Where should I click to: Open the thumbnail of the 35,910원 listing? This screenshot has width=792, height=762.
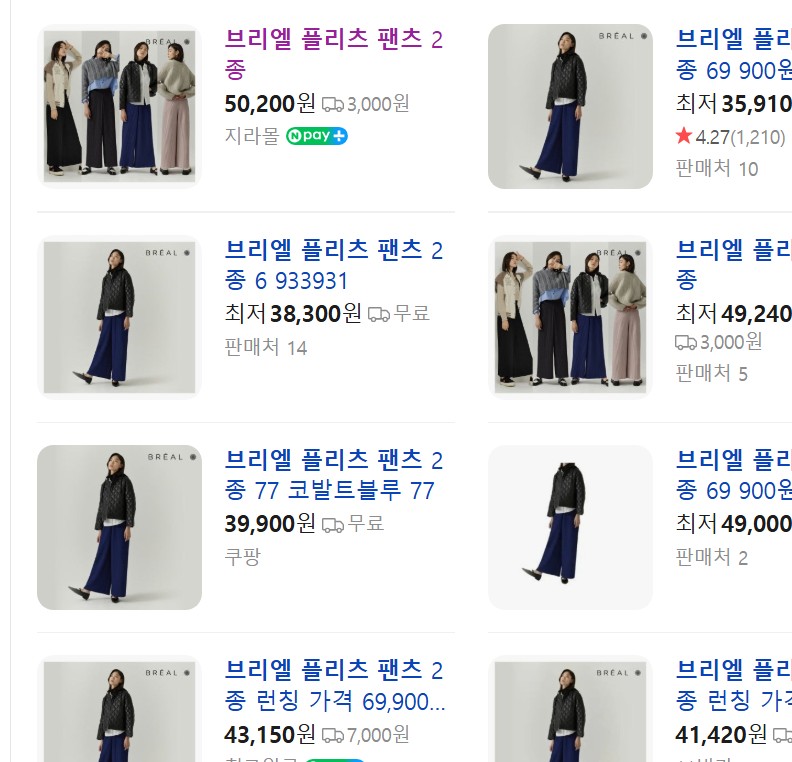click(570, 106)
